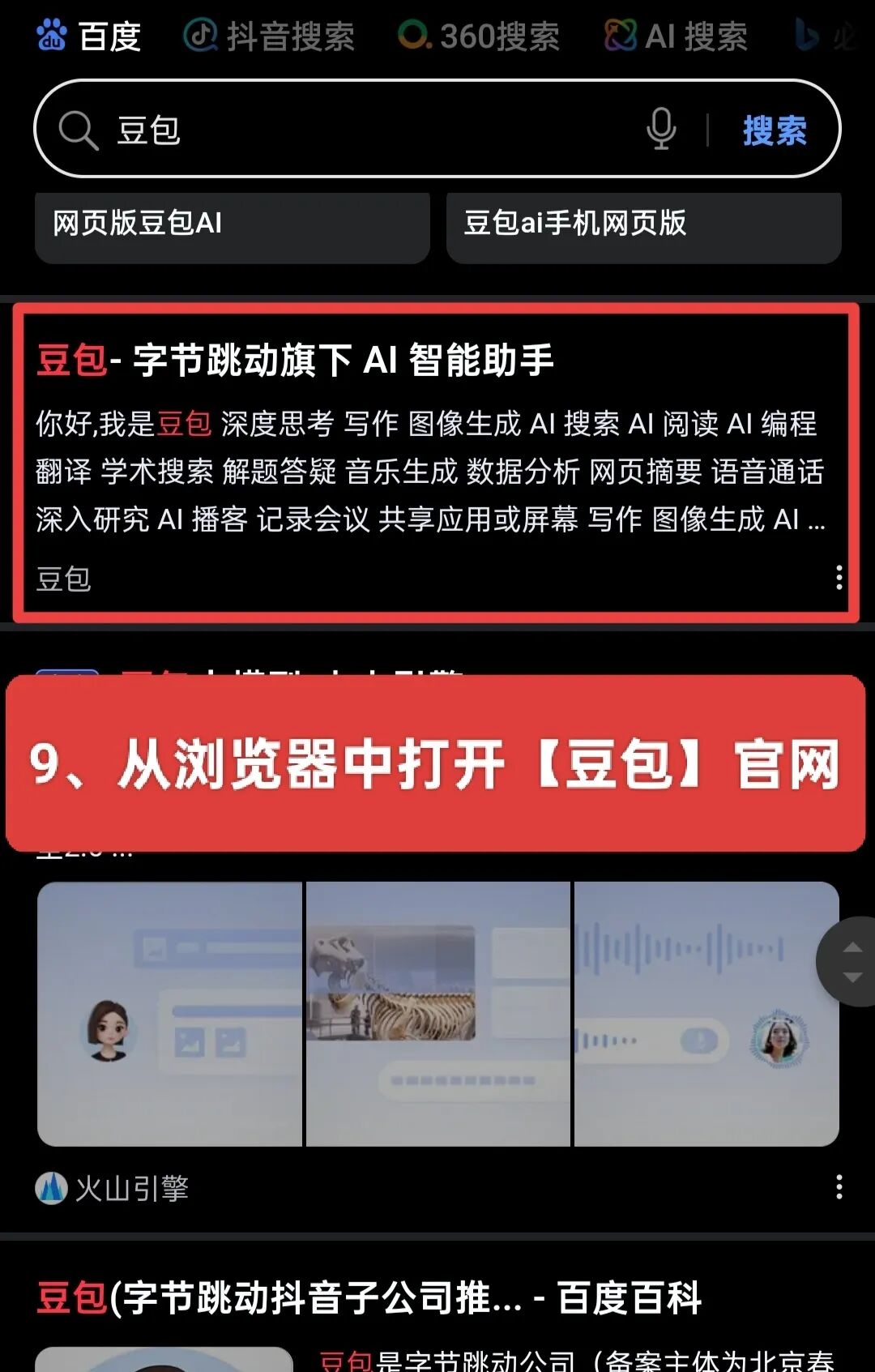Tap the blue 搜索 button

point(775,130)
